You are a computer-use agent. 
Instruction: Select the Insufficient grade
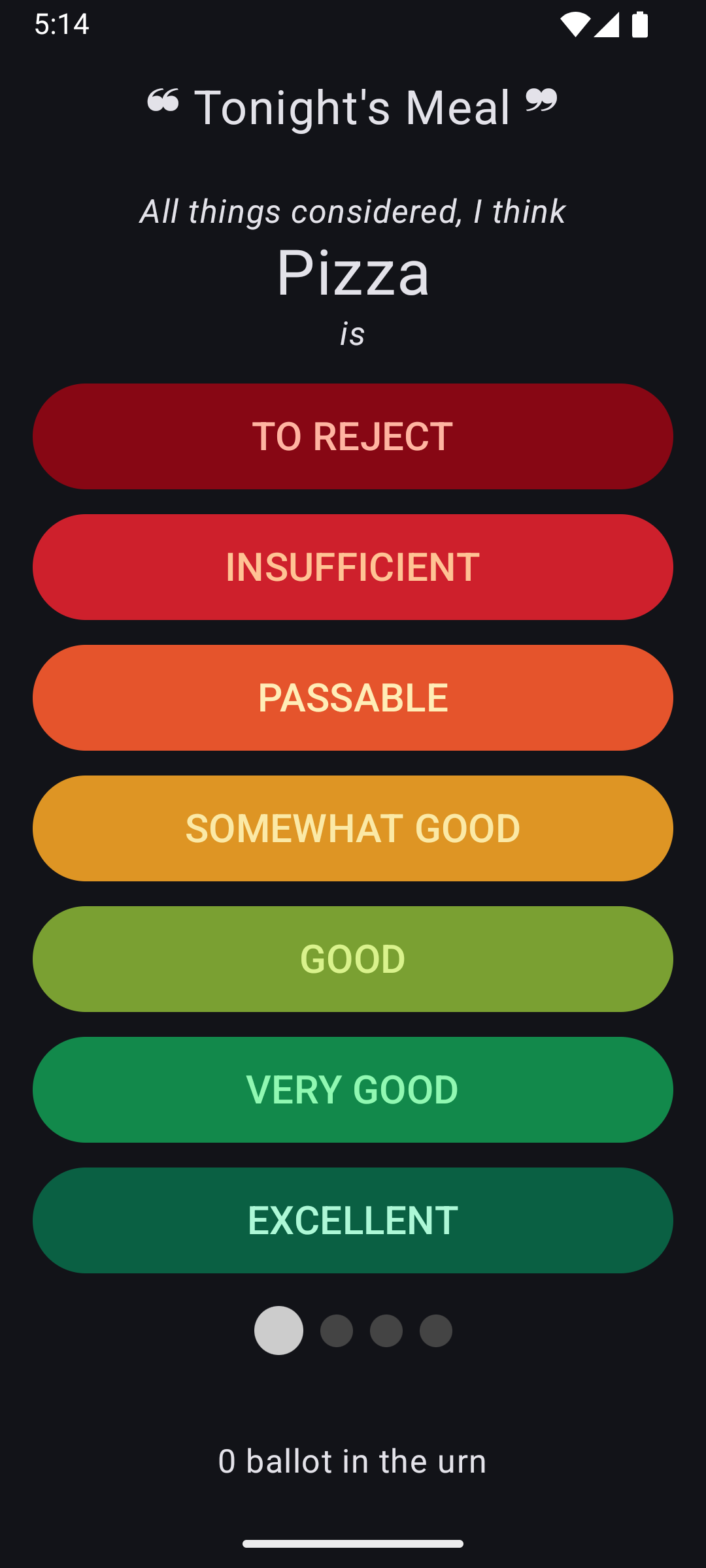pos(353,567)
